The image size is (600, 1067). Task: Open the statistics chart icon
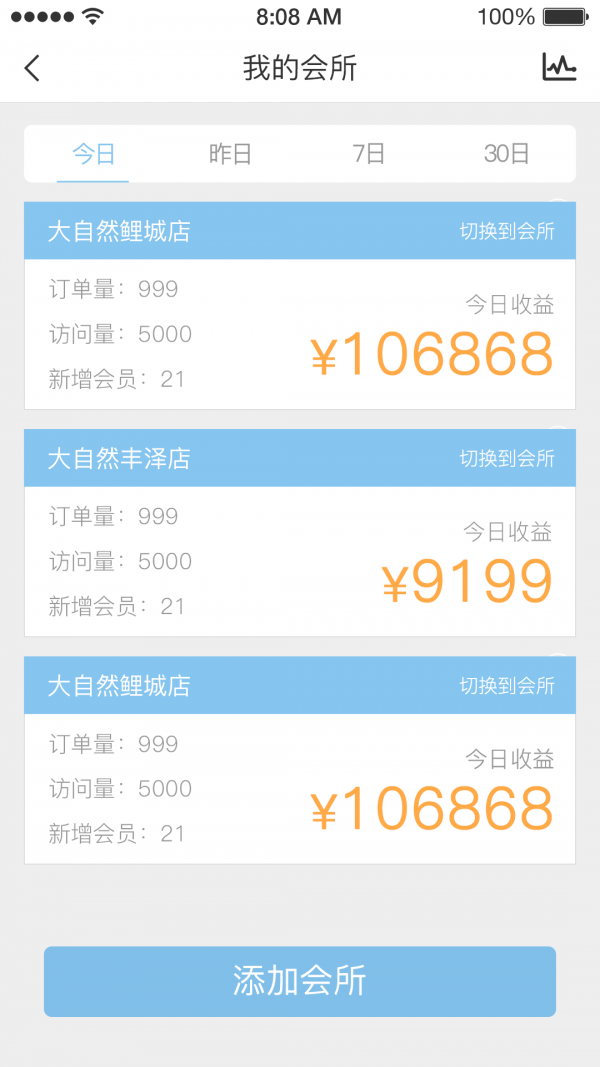[x=559, y=67]
